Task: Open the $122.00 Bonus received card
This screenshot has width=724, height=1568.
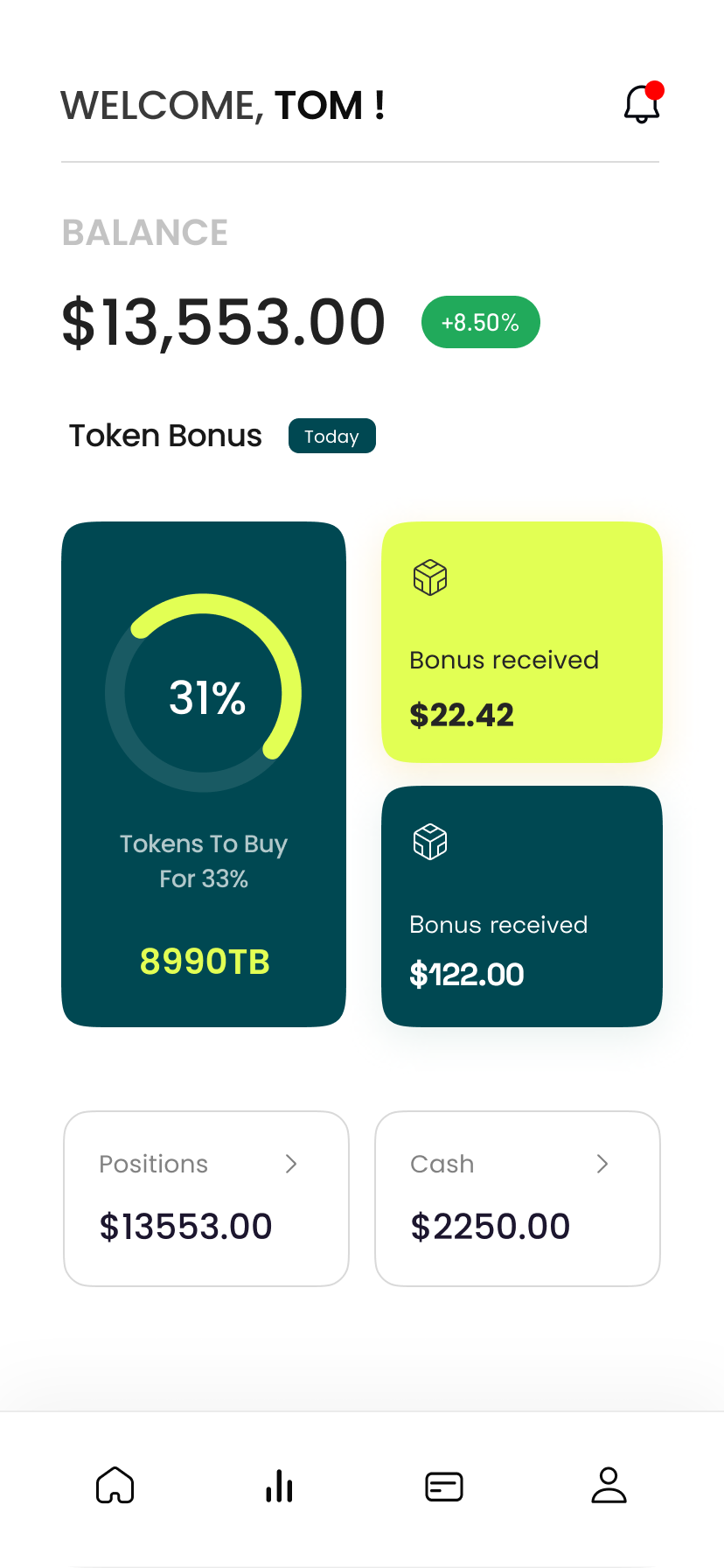Action: click(521, 906)
